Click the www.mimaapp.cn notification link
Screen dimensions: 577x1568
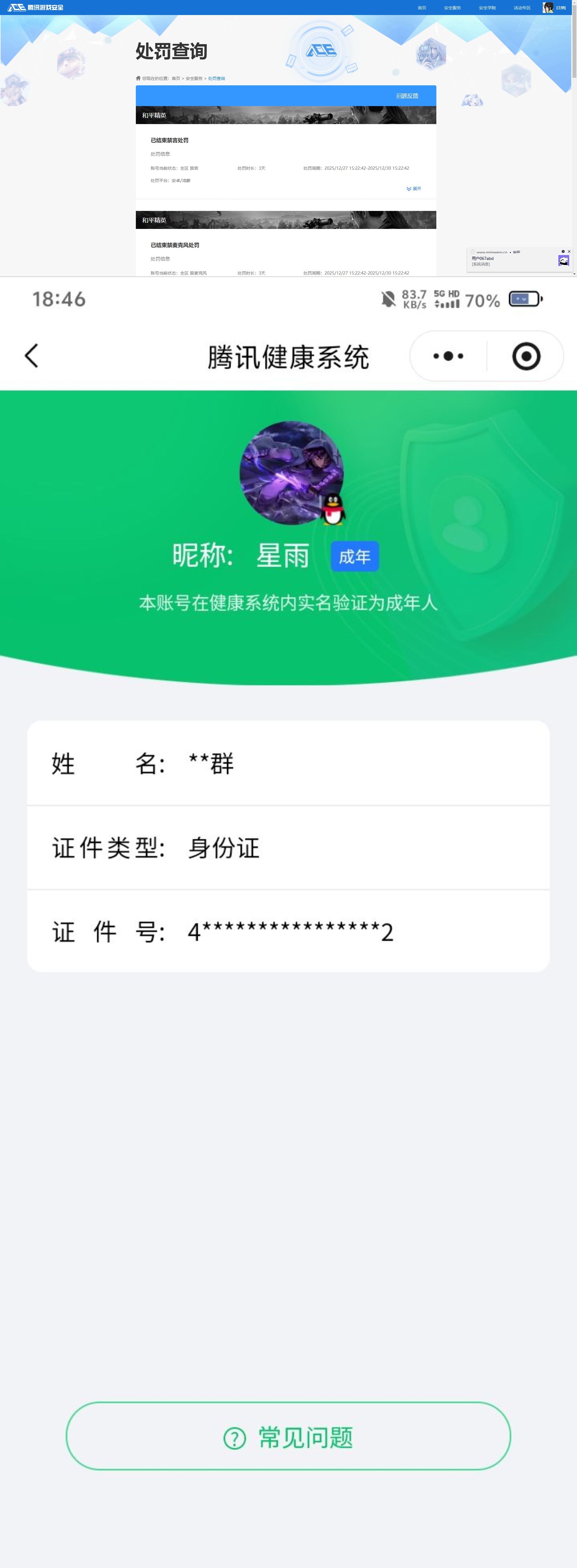pyautogui.click(x=491, y=252)
